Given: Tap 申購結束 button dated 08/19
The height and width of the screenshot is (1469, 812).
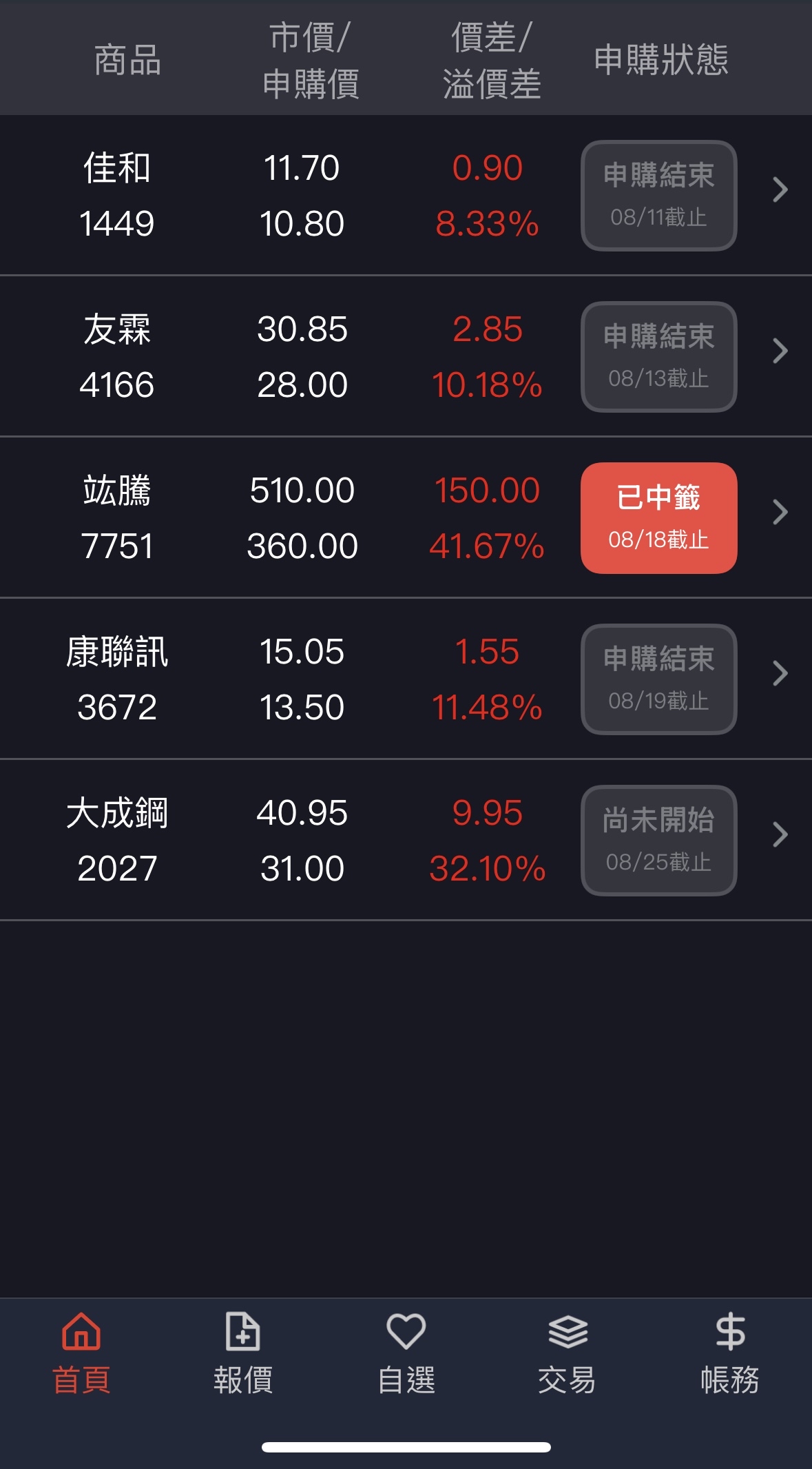Looking at the screenshot, I should [x=658, y=679].
